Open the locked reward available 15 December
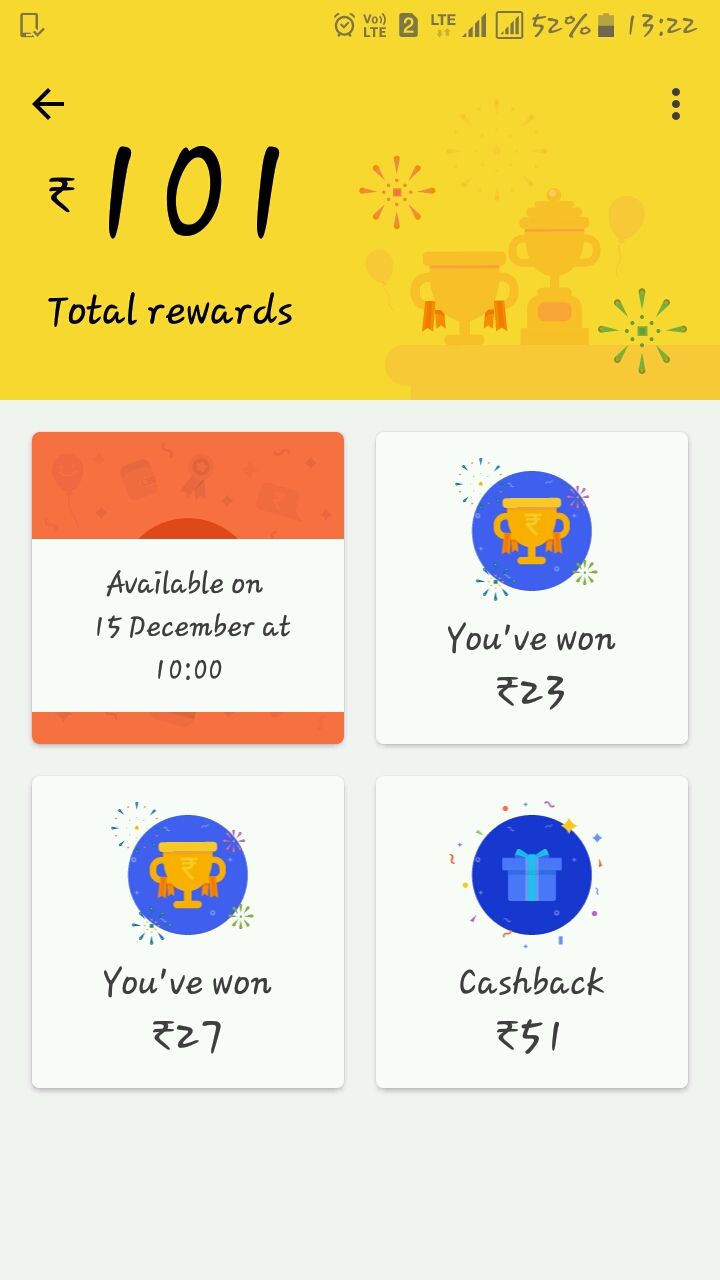This screenshot has width=720, height=1280. [188, 588]
